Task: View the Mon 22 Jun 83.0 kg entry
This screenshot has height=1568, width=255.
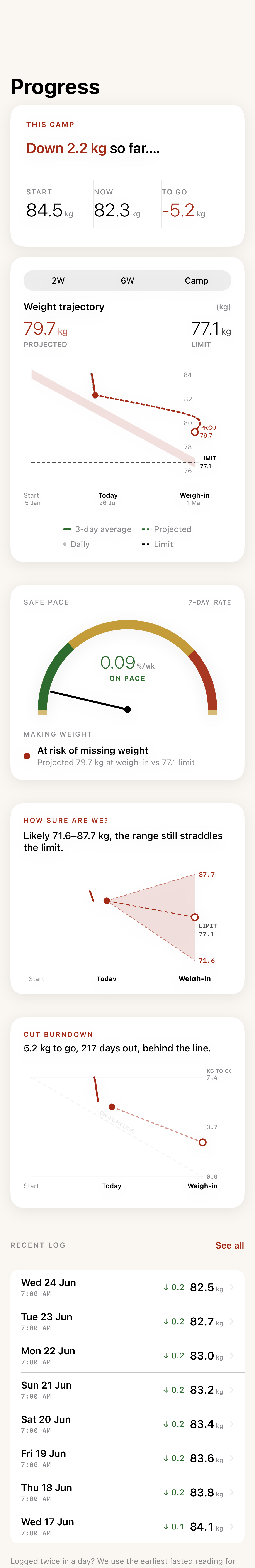Action: (127, 1356)
